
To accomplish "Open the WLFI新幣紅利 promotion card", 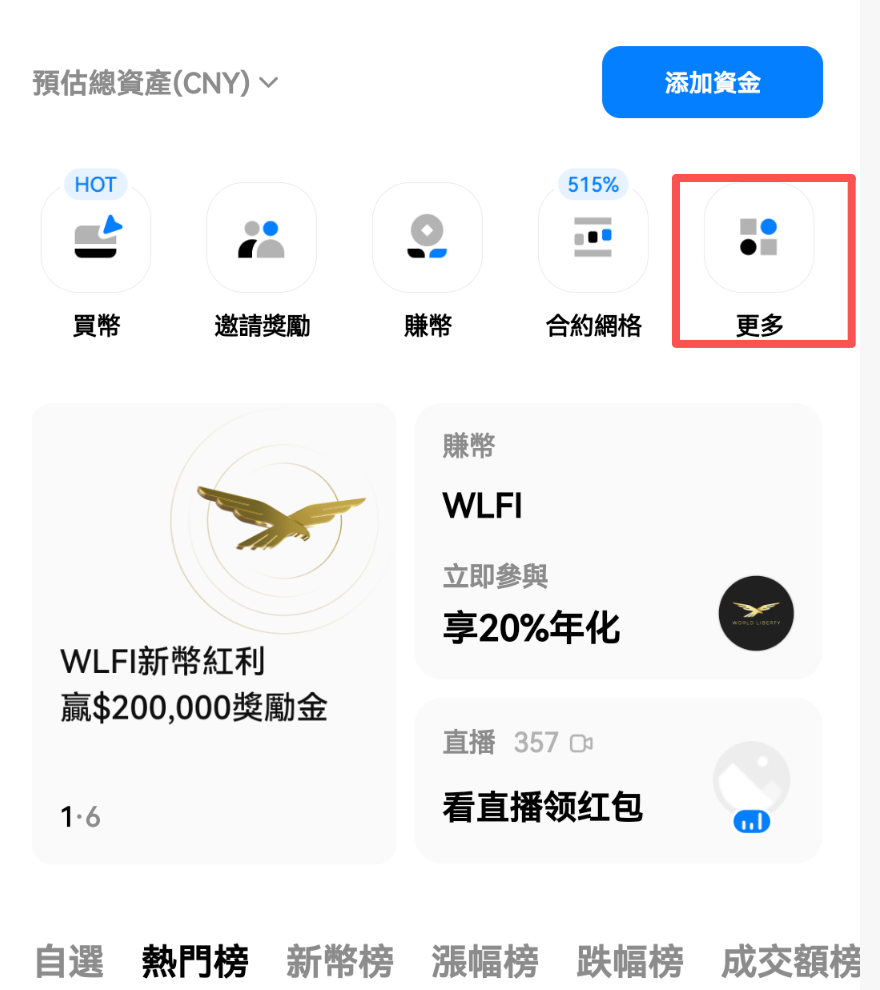I will click(214, 632).
